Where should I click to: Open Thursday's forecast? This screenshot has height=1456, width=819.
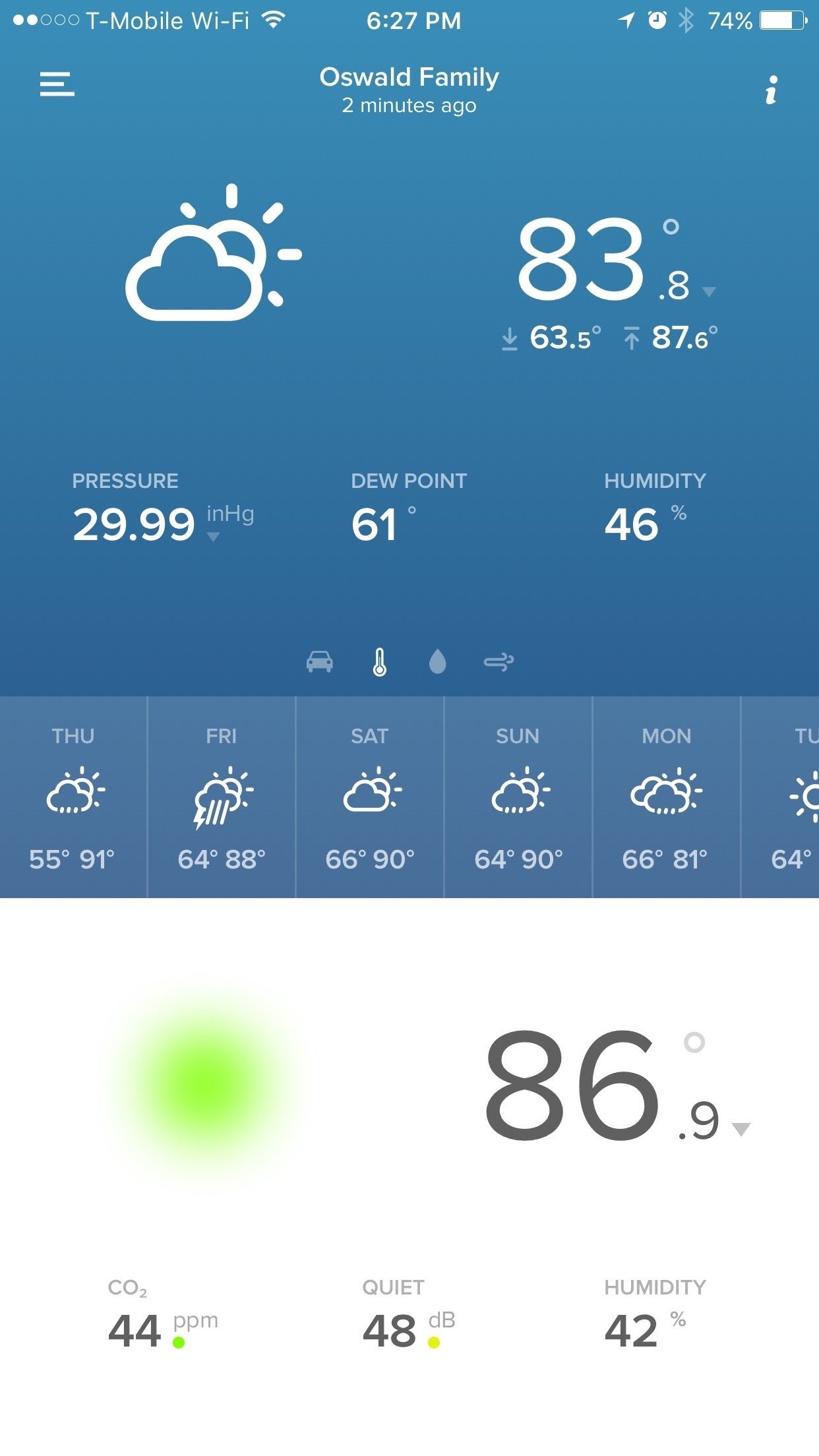(x=73, y=797)
